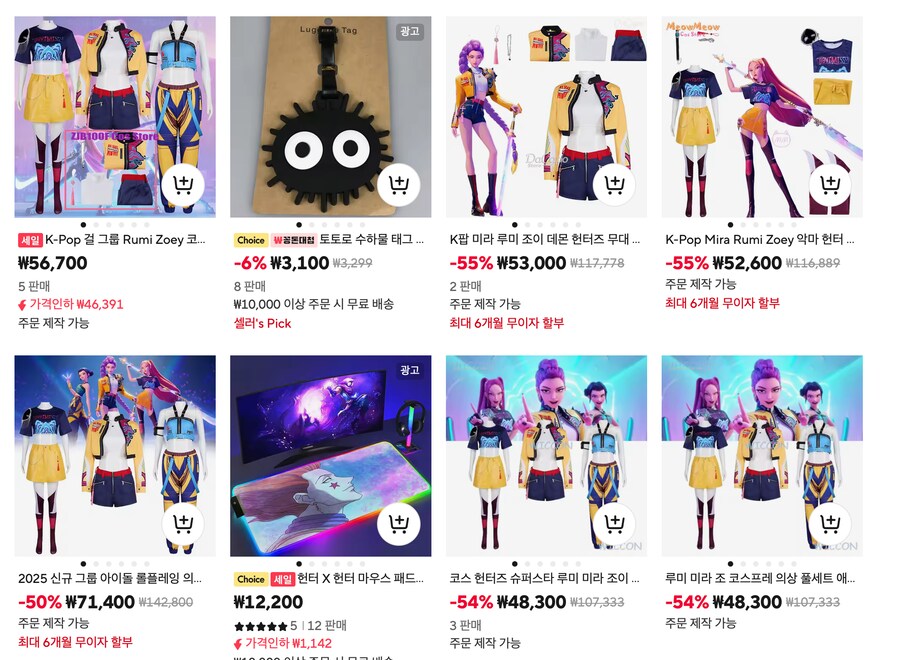Add the ₩52,600 K-Pop Mira costume to cart
The width and height of the screenshot is (900, 660).
click(x=830, y=185)
